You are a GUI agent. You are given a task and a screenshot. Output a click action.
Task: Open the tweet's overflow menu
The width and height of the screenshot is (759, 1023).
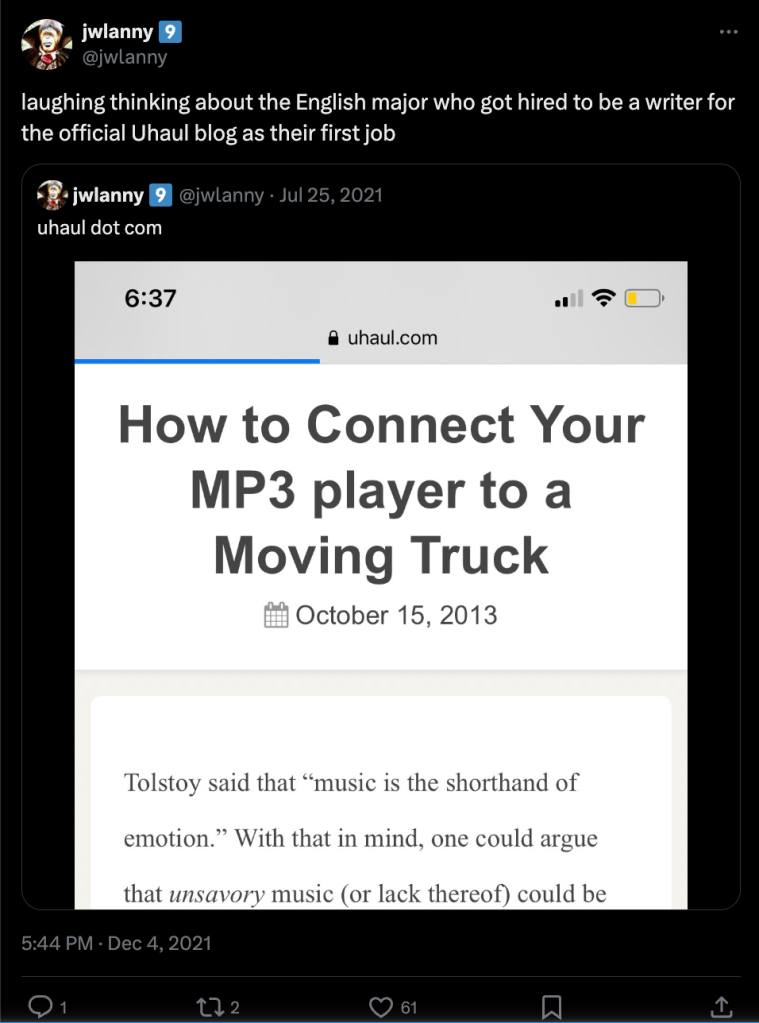(x=729, y=32)
